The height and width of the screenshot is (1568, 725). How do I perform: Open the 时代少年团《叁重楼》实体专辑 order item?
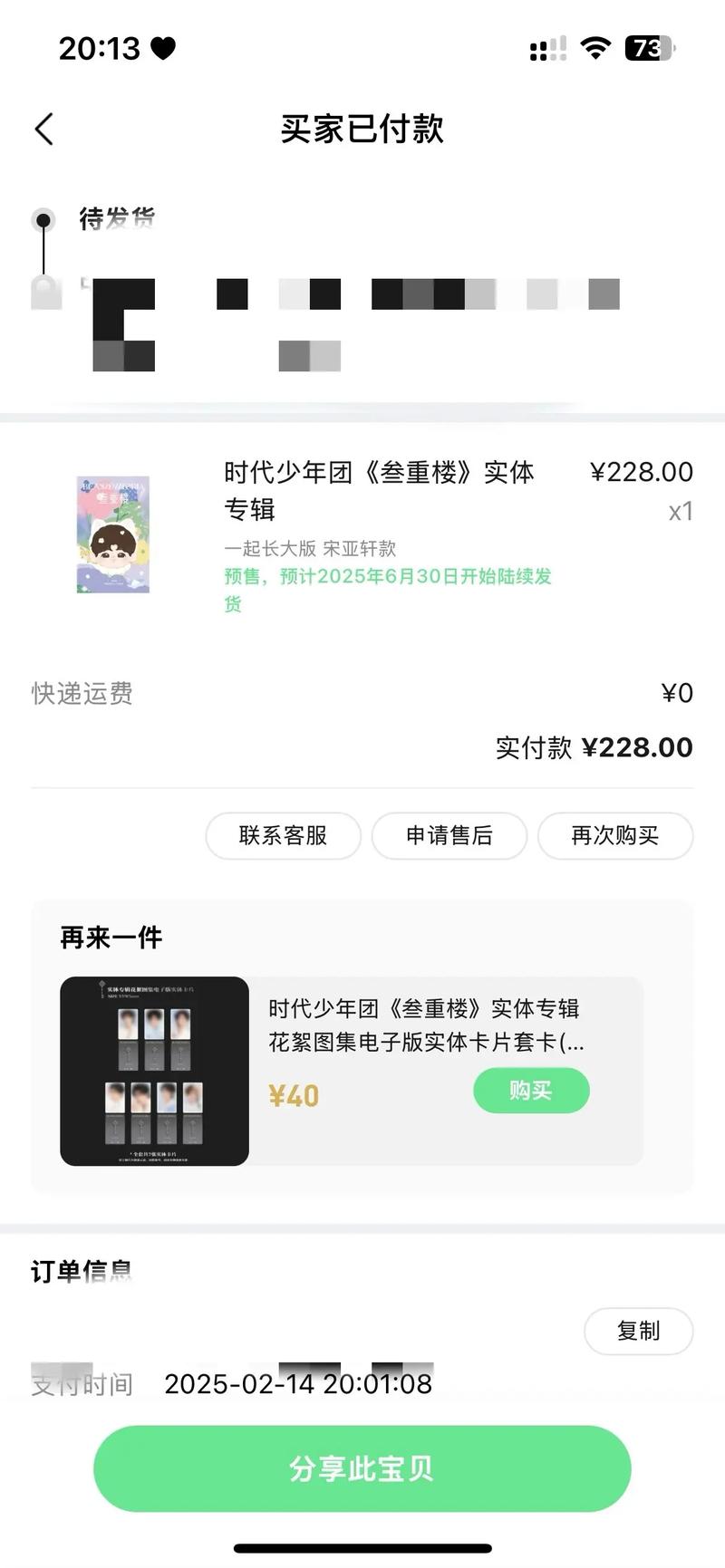click(x=379, y=489)
